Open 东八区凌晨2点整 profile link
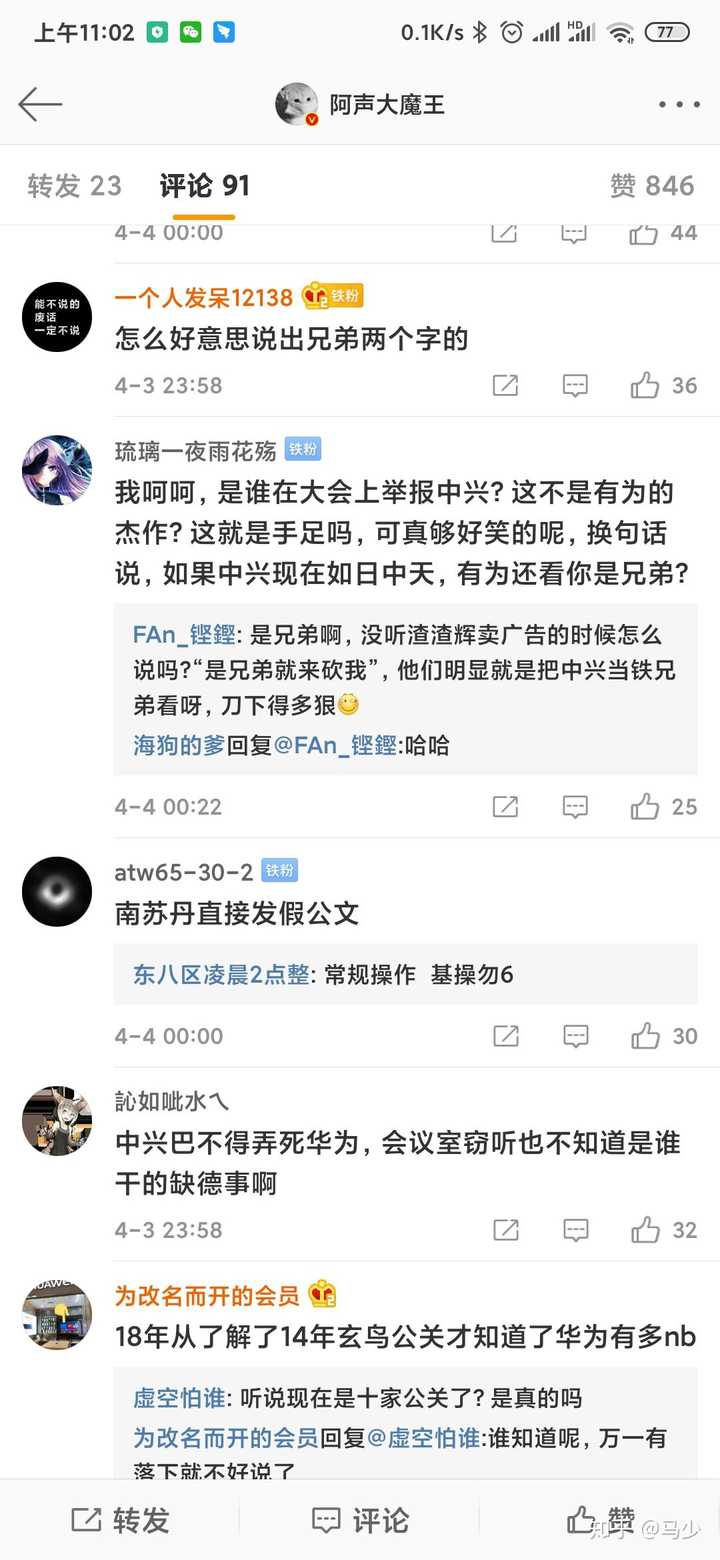The image size is (720, 1560). 221,975
